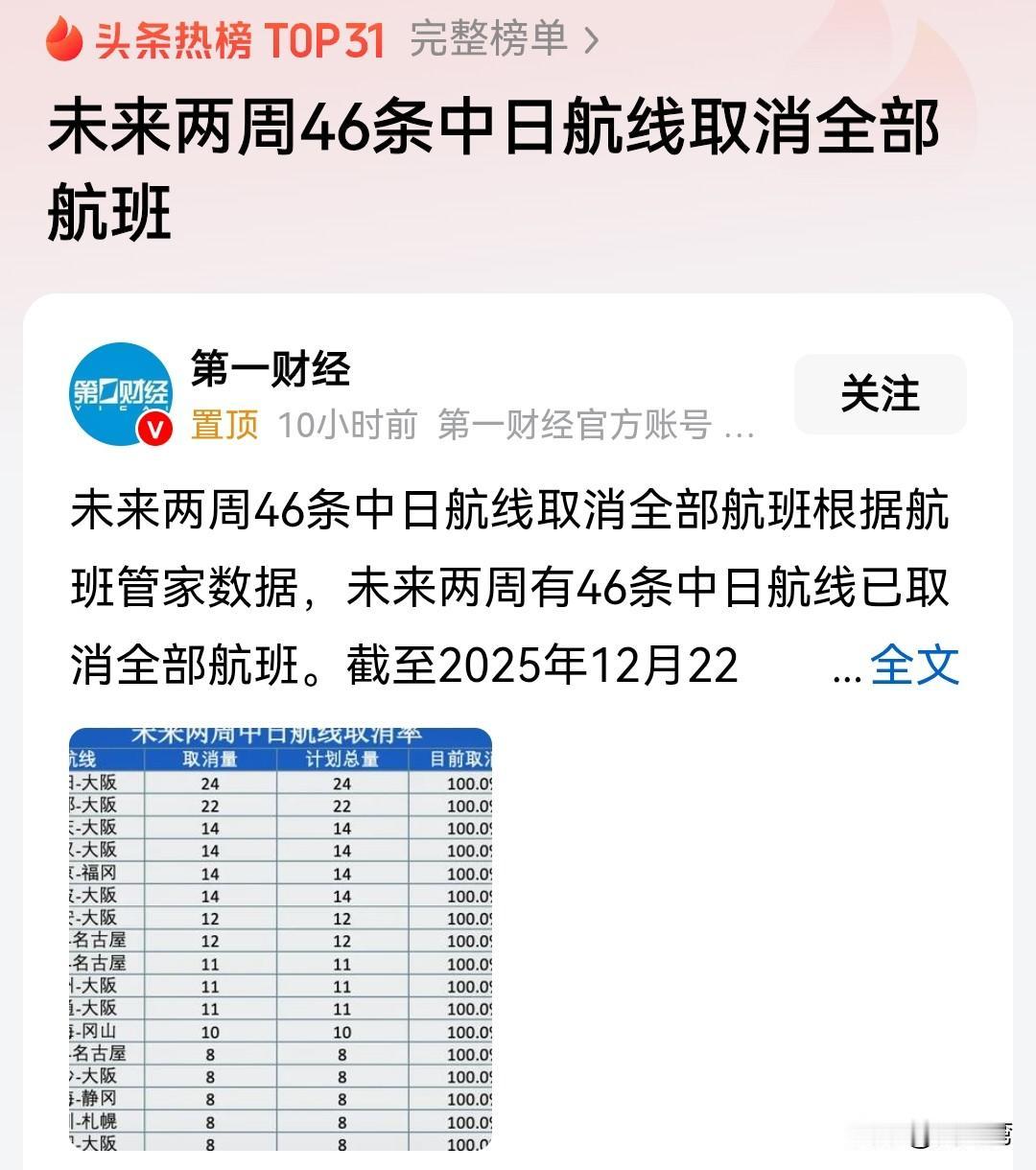Click the 上海-冈山 row in the table
This screenshot has width=1036, height=1170.
[x=240, y=1033]
